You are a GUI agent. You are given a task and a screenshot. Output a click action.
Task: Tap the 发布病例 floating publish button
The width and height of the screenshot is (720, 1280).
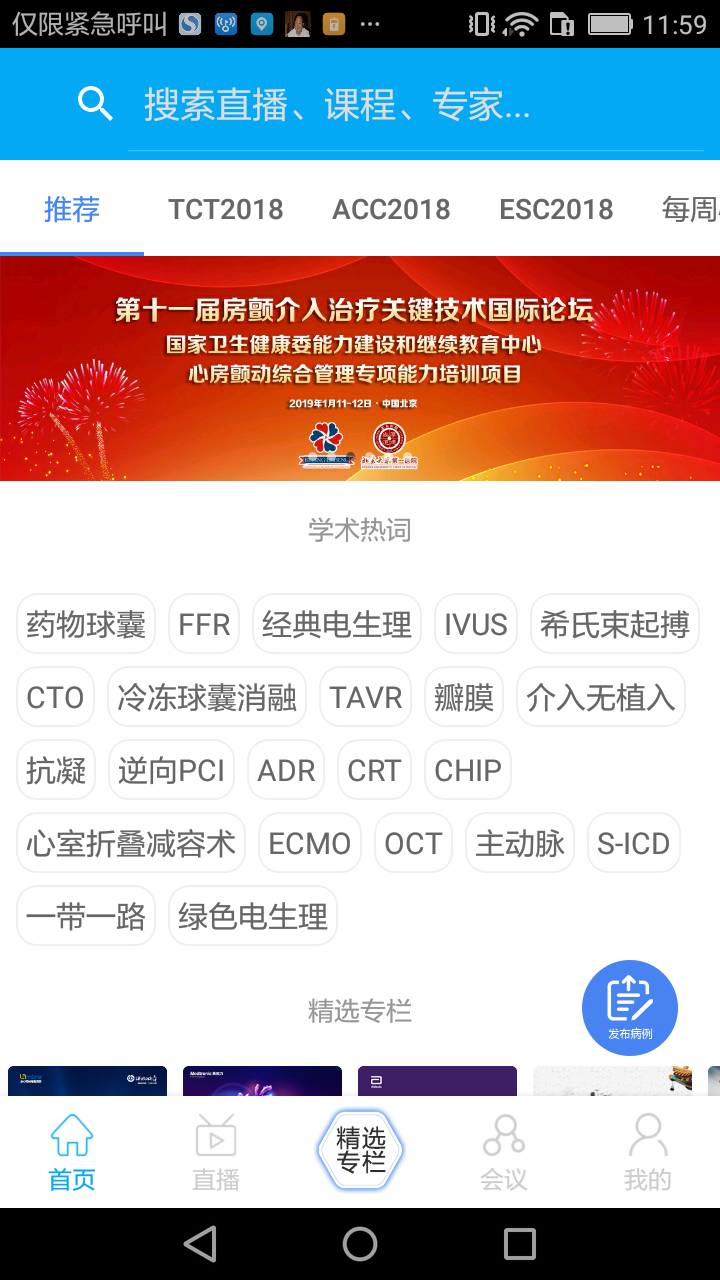pyautogui.click(x=629, y=1007)
